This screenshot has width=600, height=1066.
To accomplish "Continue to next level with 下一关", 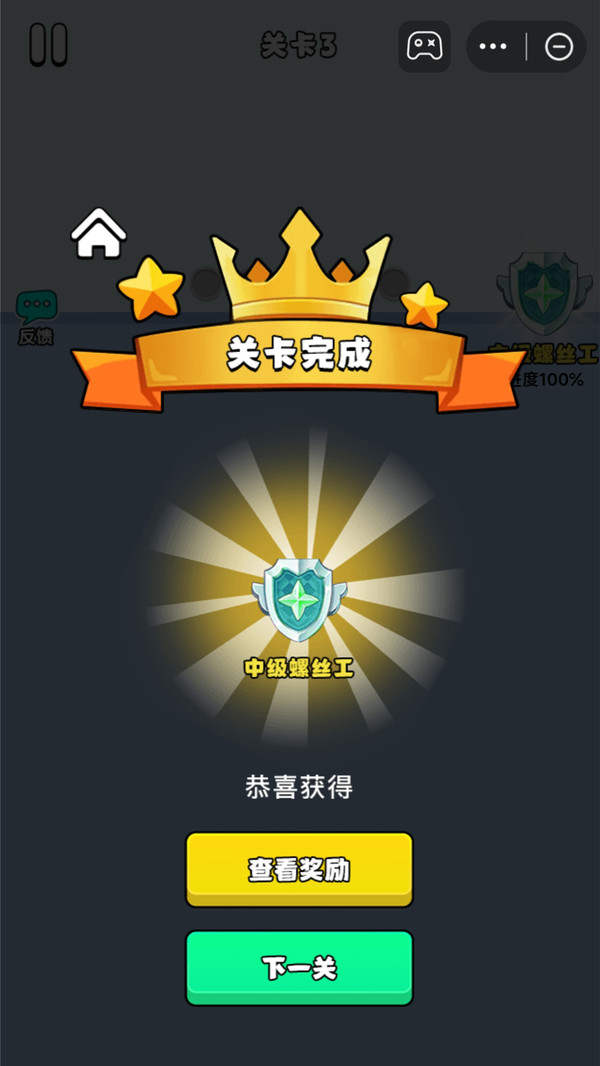I will pos(299,967).
